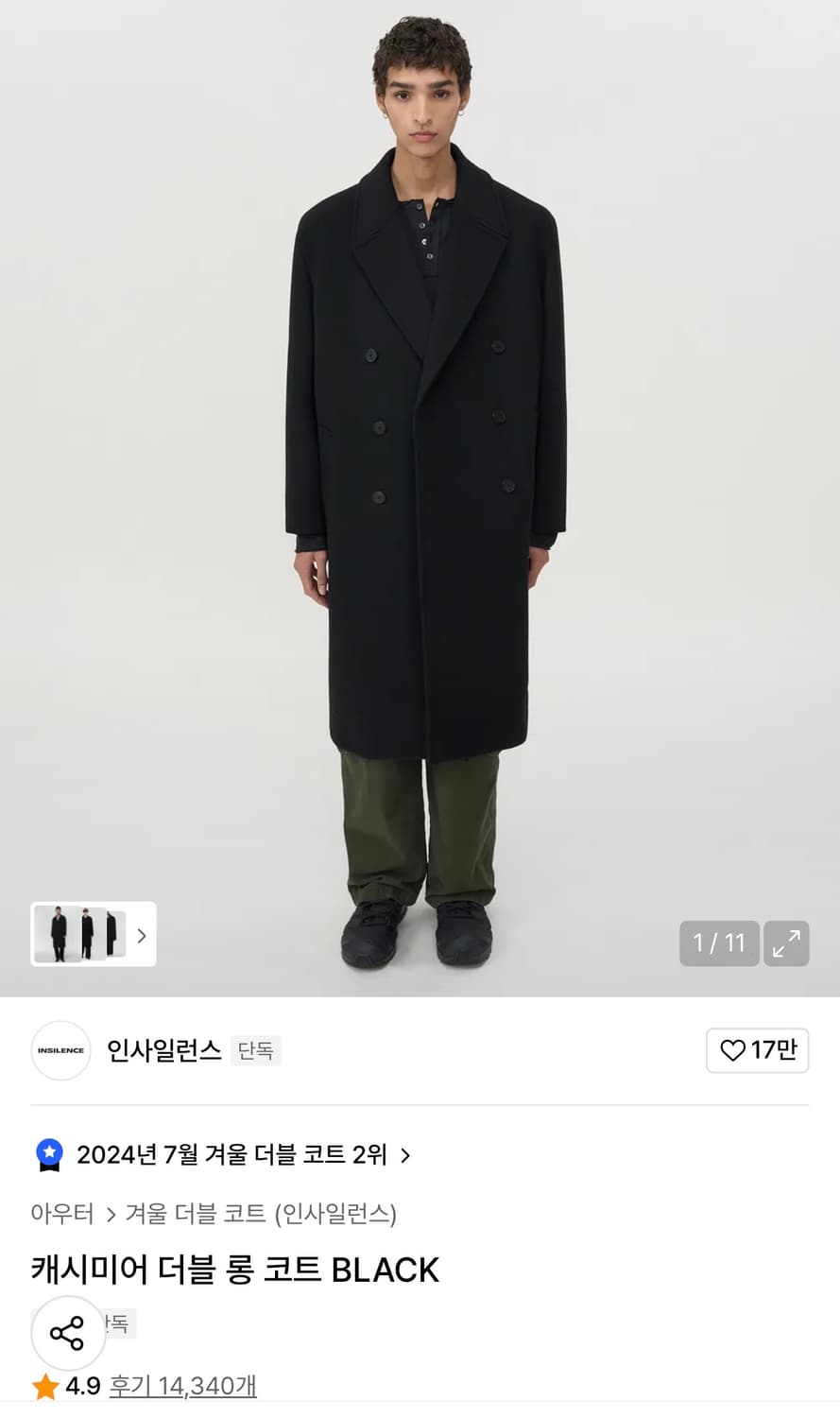
Task: Toggle the heart icon showing 17만 likes
Action: coord(757,1050)
